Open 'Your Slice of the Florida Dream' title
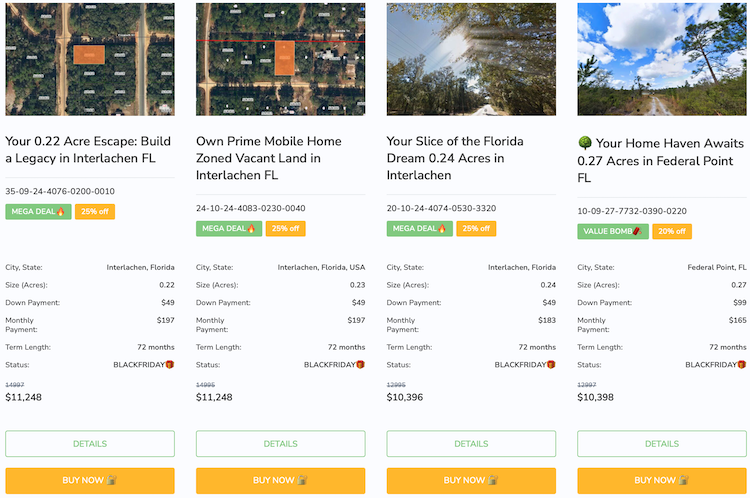The height and width of the screenshot is (498, 750). tap(455, 158)
